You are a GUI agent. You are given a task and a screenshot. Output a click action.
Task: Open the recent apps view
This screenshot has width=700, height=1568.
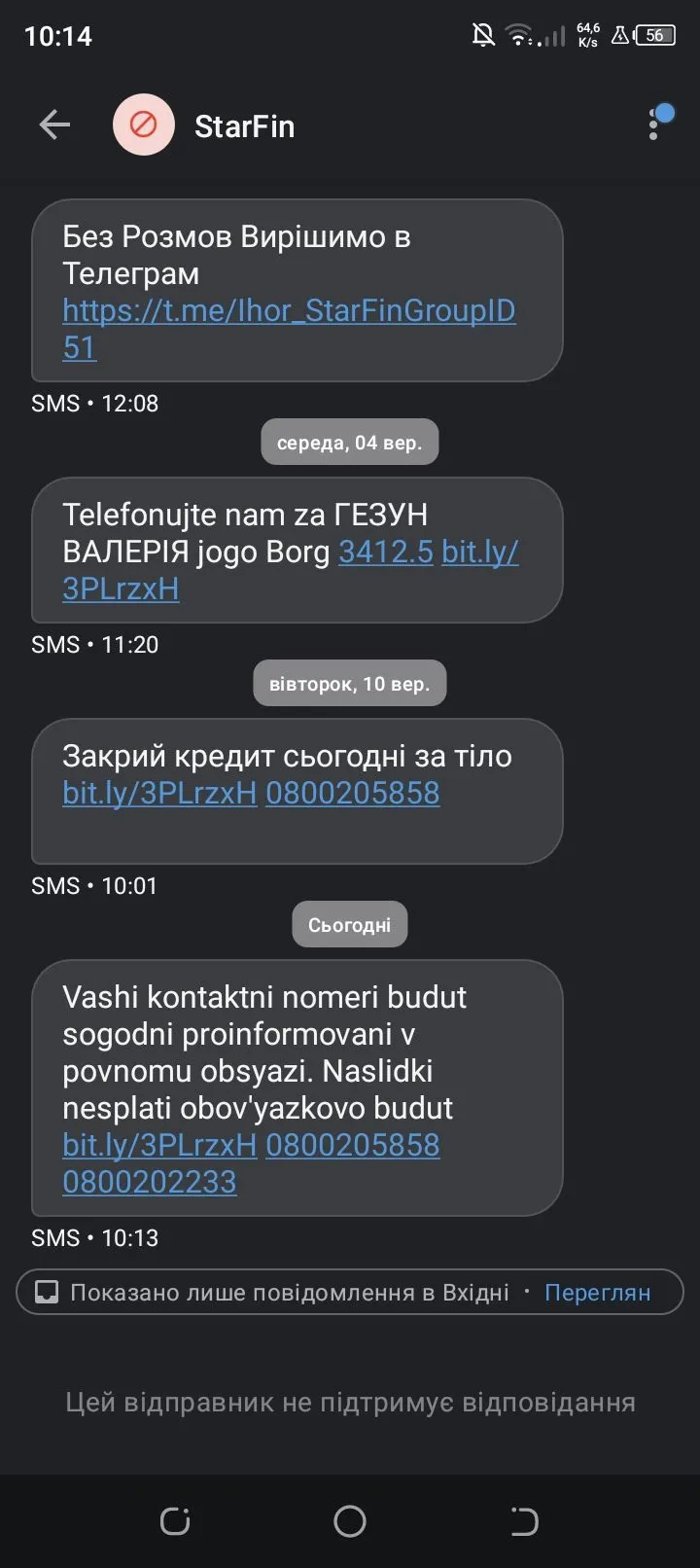pos(176,1521)
